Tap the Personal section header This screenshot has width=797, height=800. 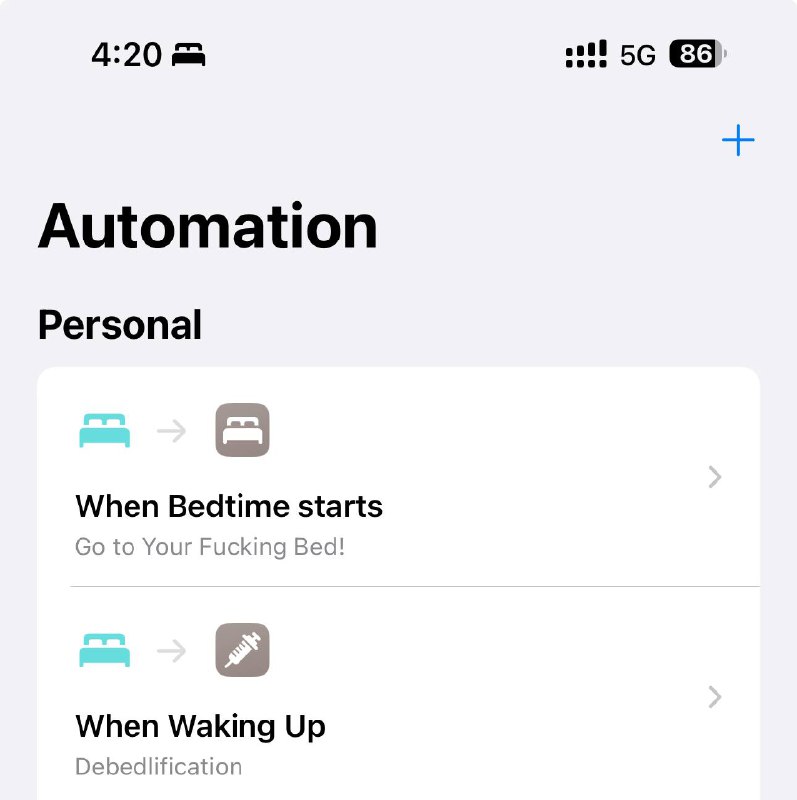(119, 324)
